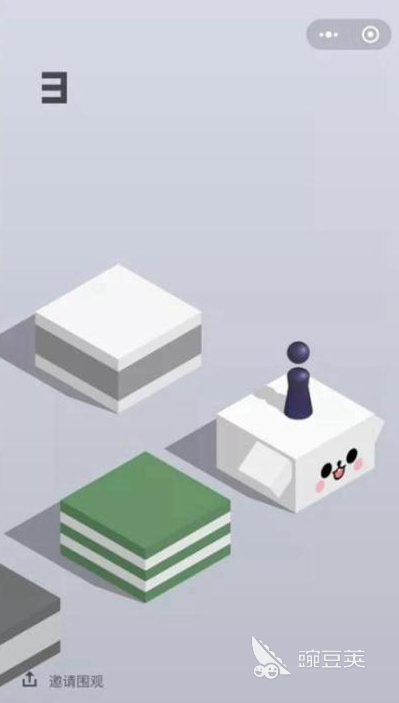Open the mini program three-dot menu
This screenshot has height=703, width=399.
(329, 35)
